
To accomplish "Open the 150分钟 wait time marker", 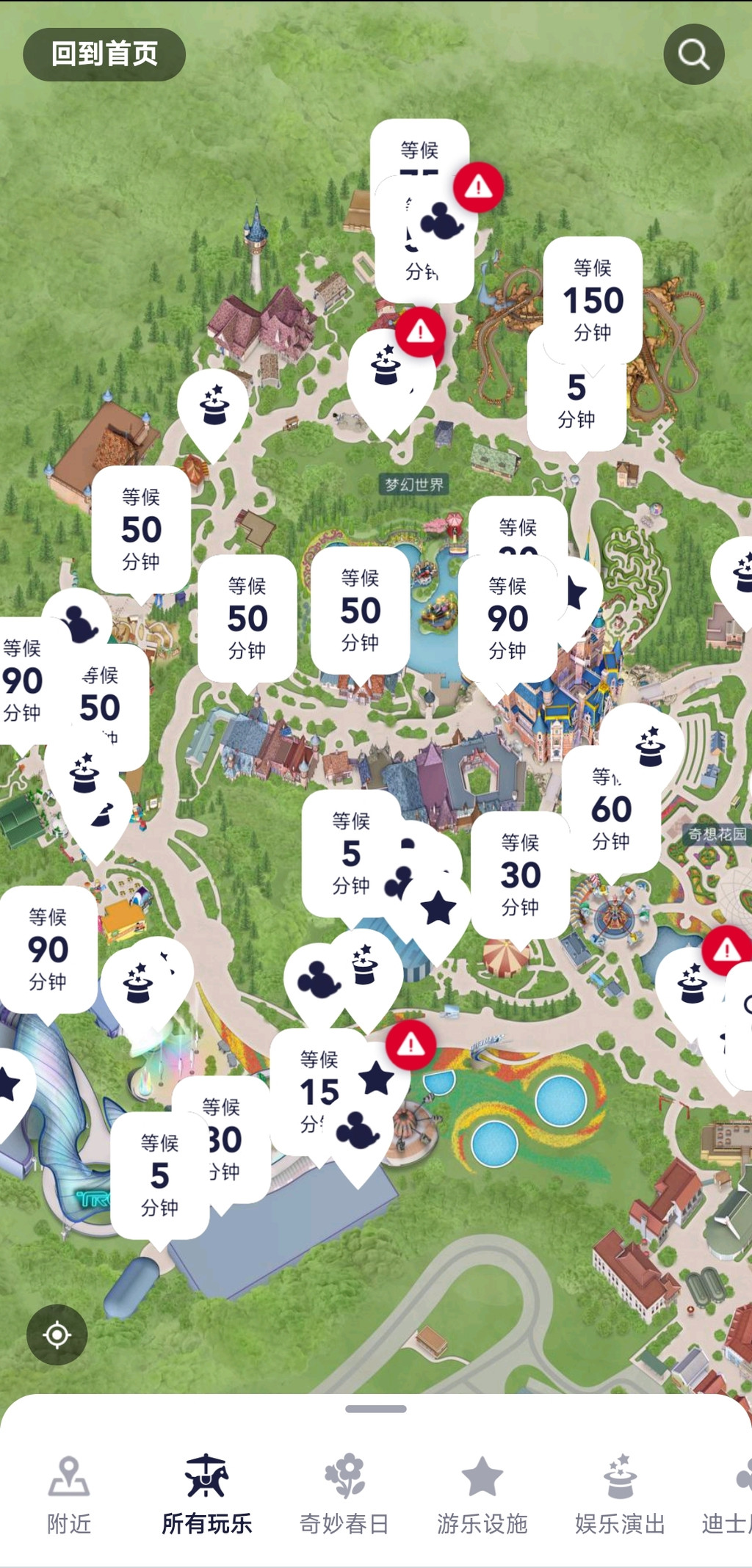I will [x=593, y=300].
